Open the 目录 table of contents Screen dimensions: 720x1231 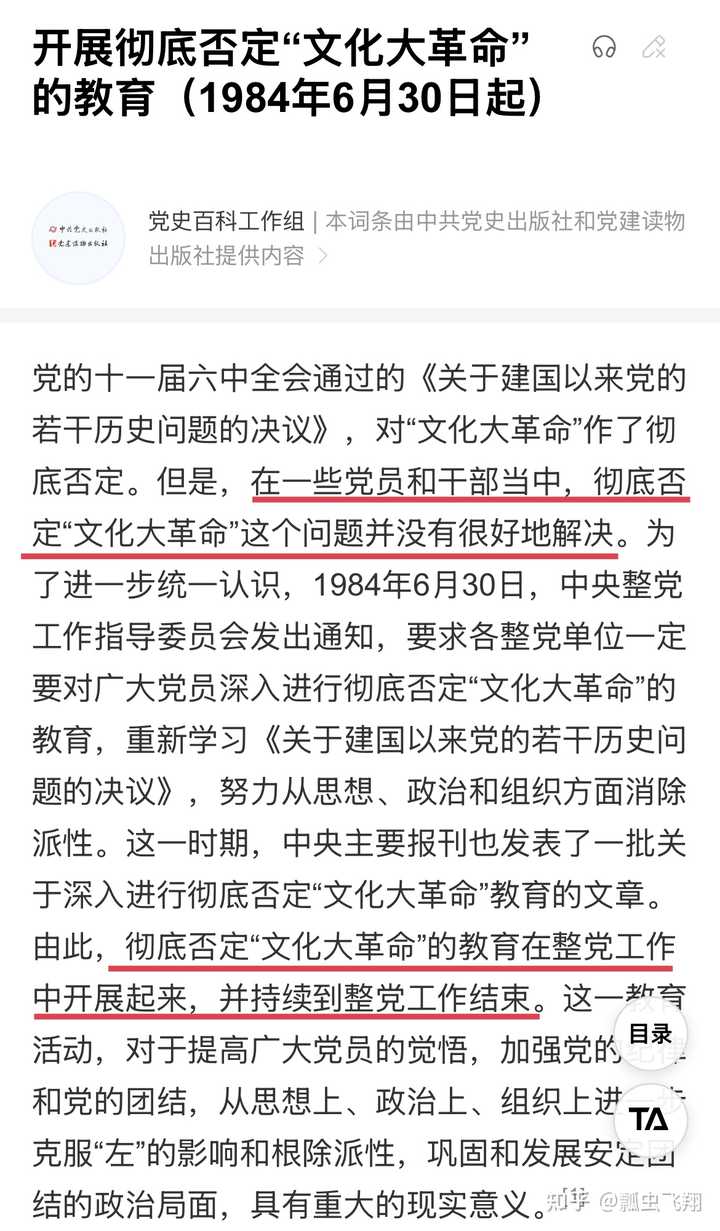[x=650, y=1034]
